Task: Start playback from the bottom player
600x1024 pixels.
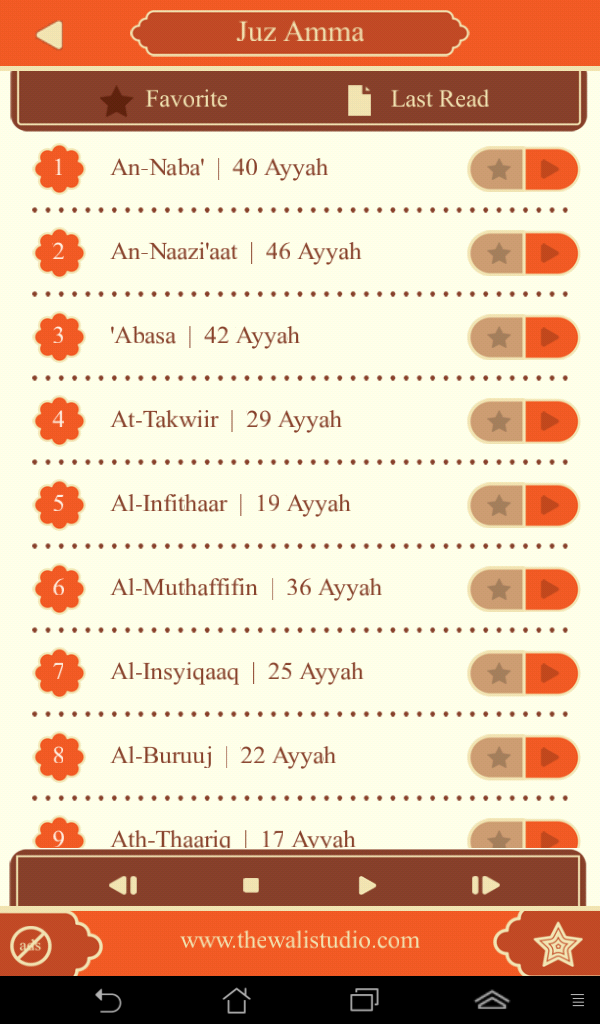Action: click(x=367, y=885)
